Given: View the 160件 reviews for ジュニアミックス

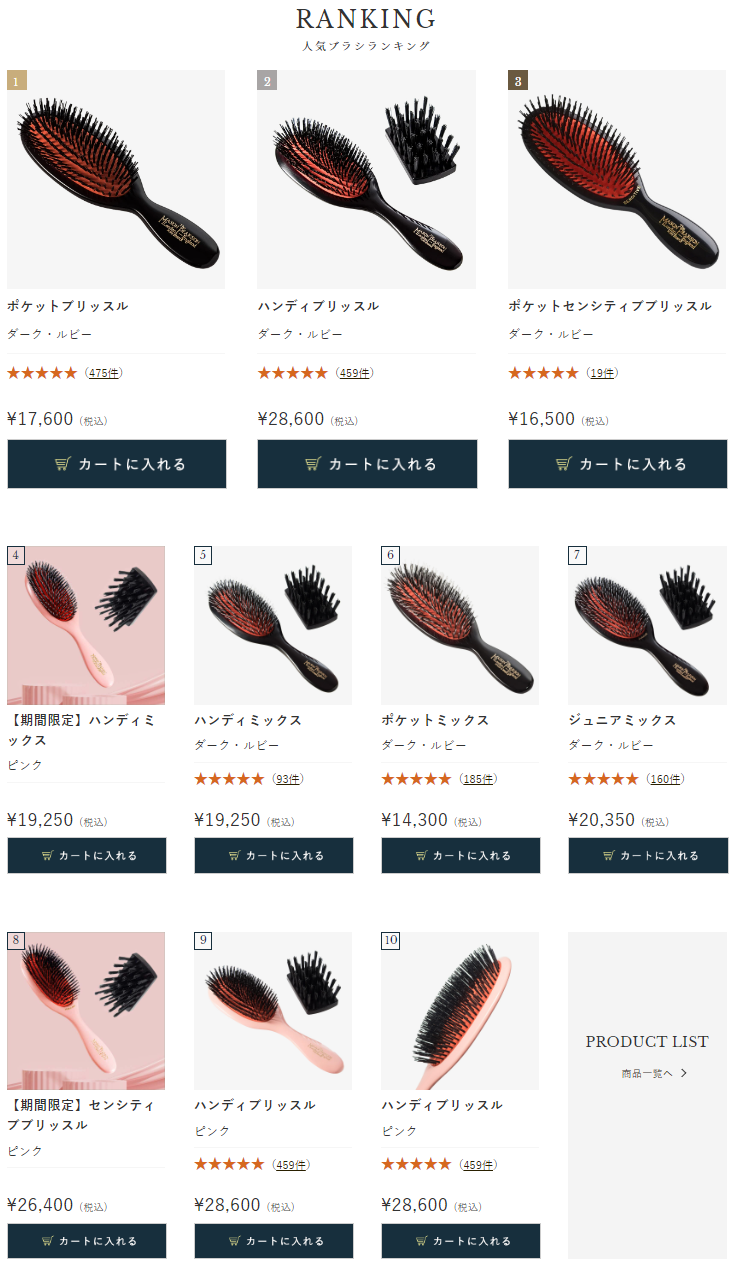Looking at the screenshot, I should coord(665,779).
